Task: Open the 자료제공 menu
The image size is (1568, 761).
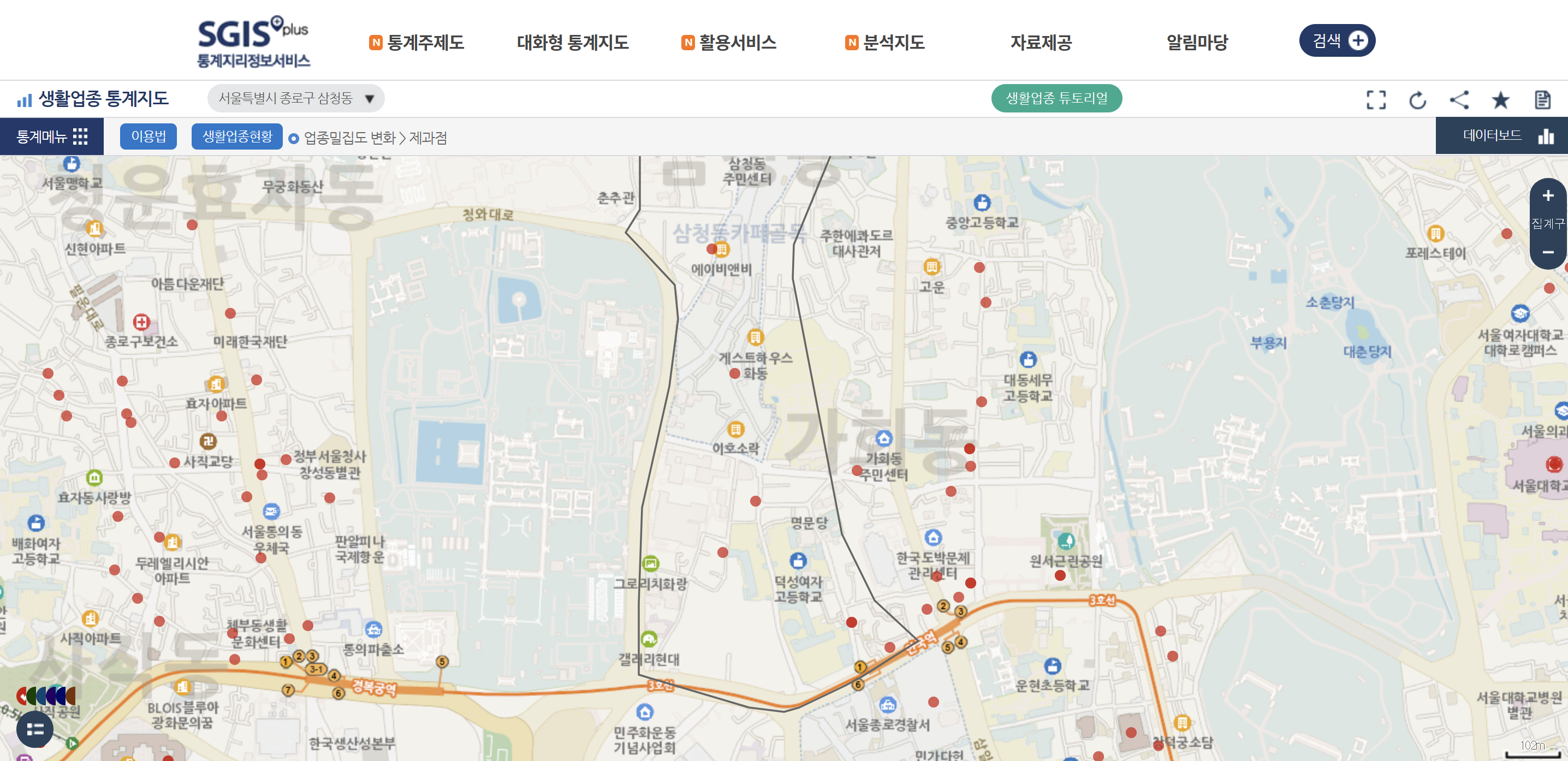Action: click(x=1040, y=42)
